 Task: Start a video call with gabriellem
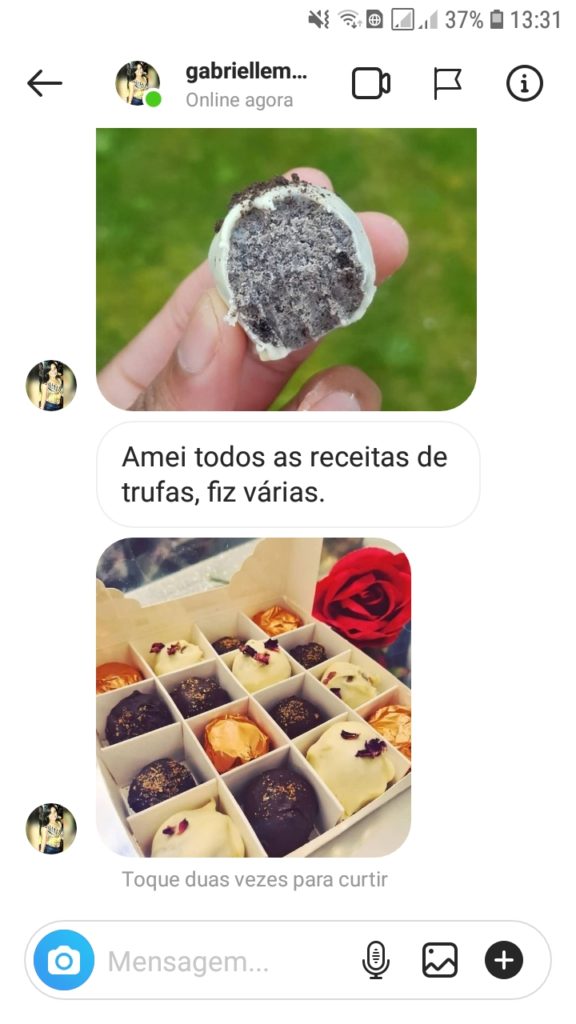371,84
